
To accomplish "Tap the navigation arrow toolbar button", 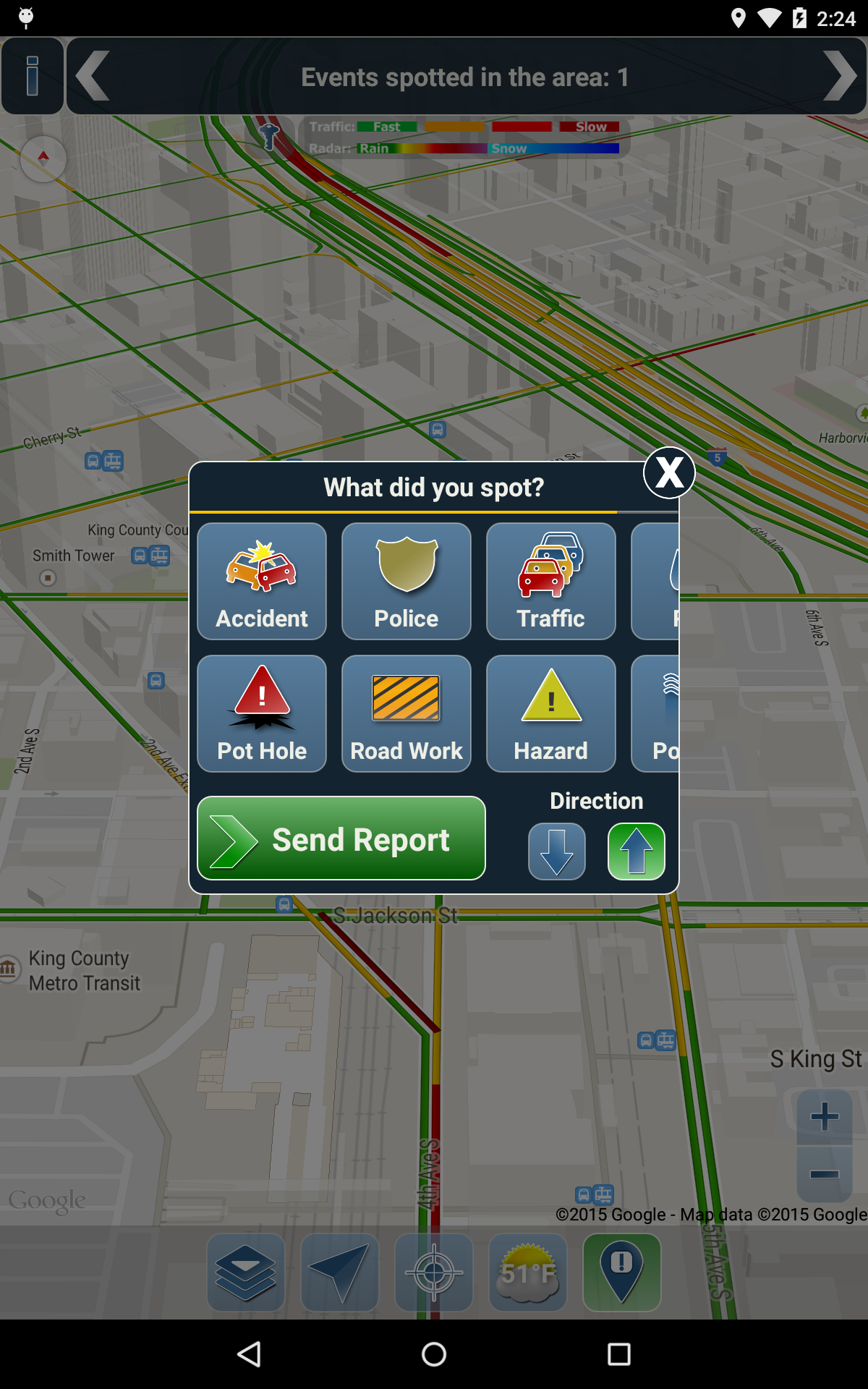I will 340,1273.
